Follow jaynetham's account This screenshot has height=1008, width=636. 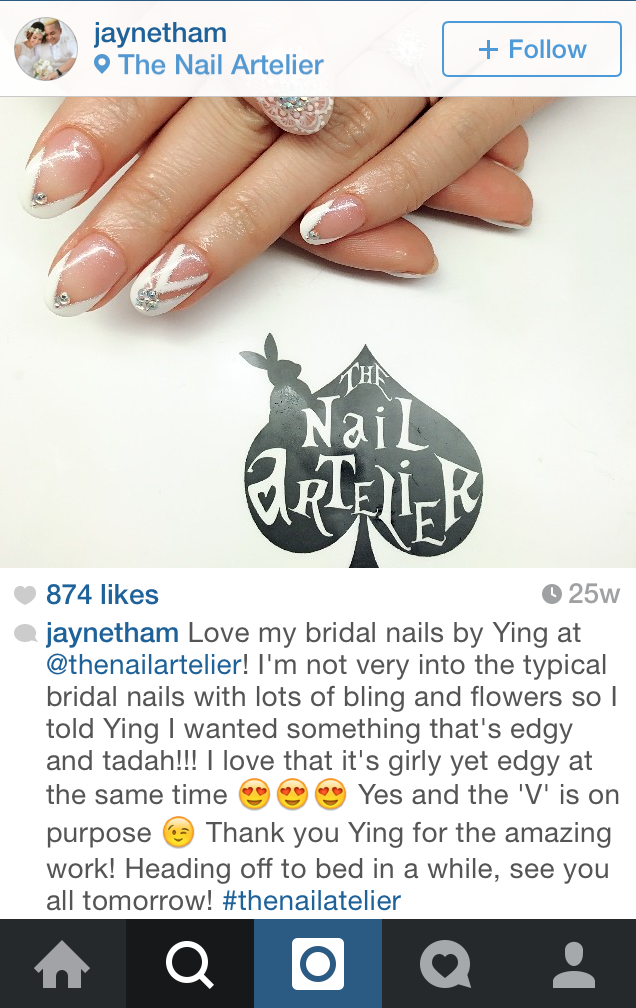coord(531,49)
